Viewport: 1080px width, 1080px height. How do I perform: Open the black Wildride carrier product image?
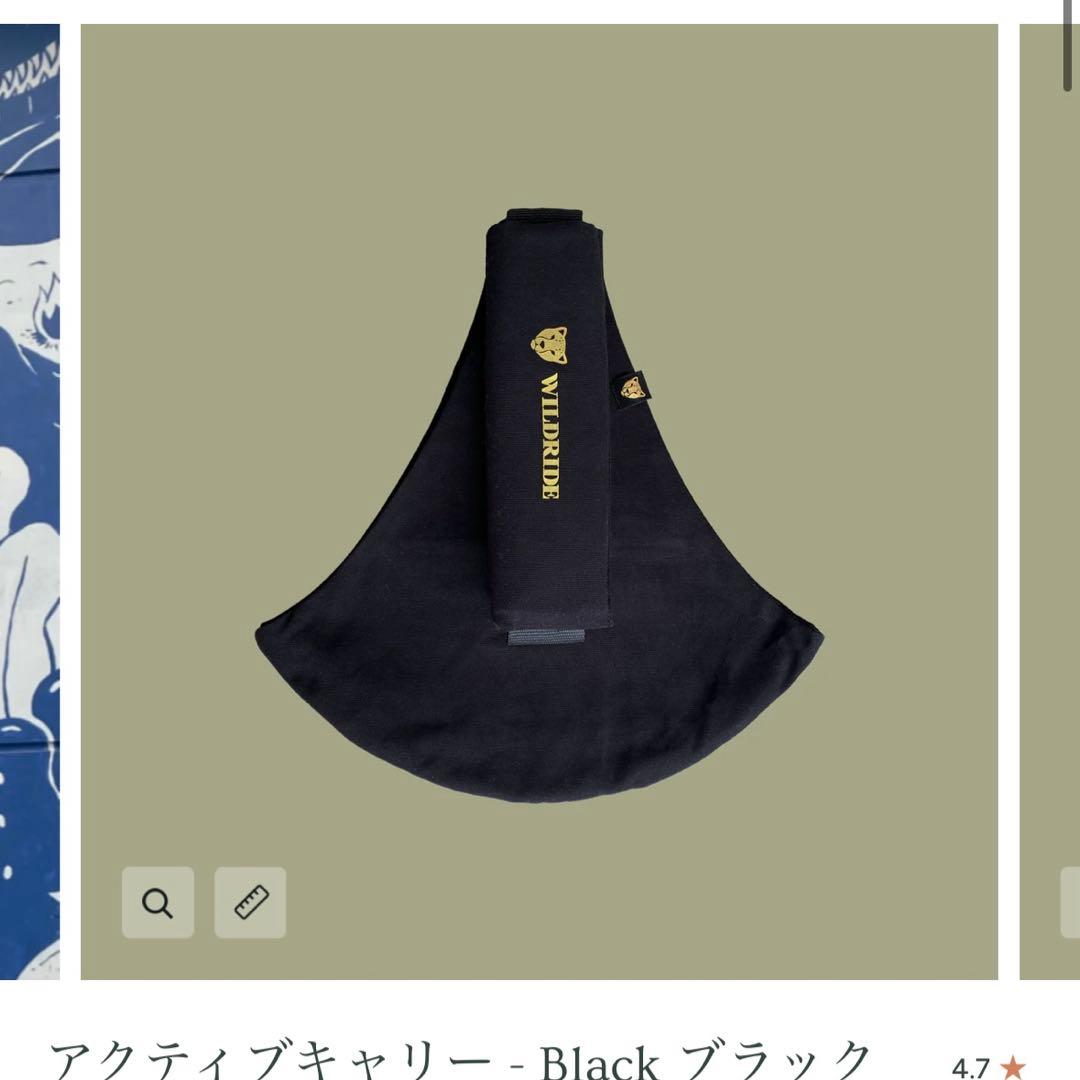pos(539,500)
